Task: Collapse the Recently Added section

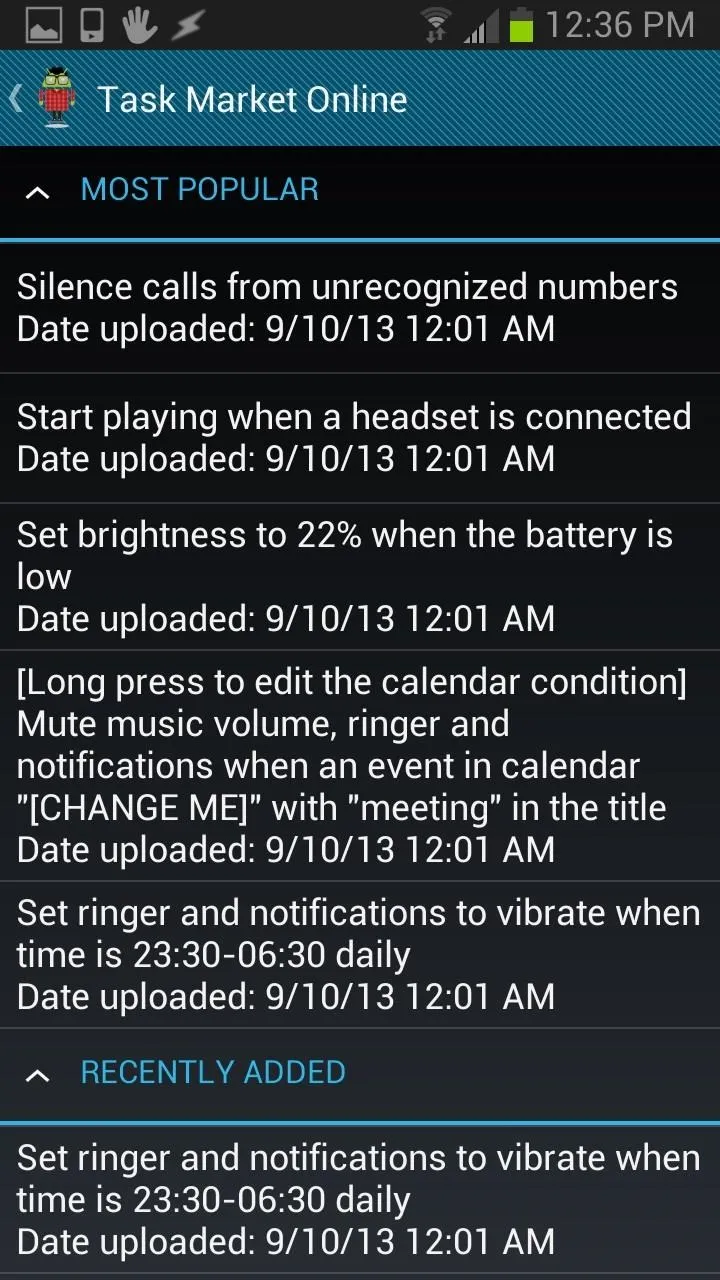Action: (360, 1074)
